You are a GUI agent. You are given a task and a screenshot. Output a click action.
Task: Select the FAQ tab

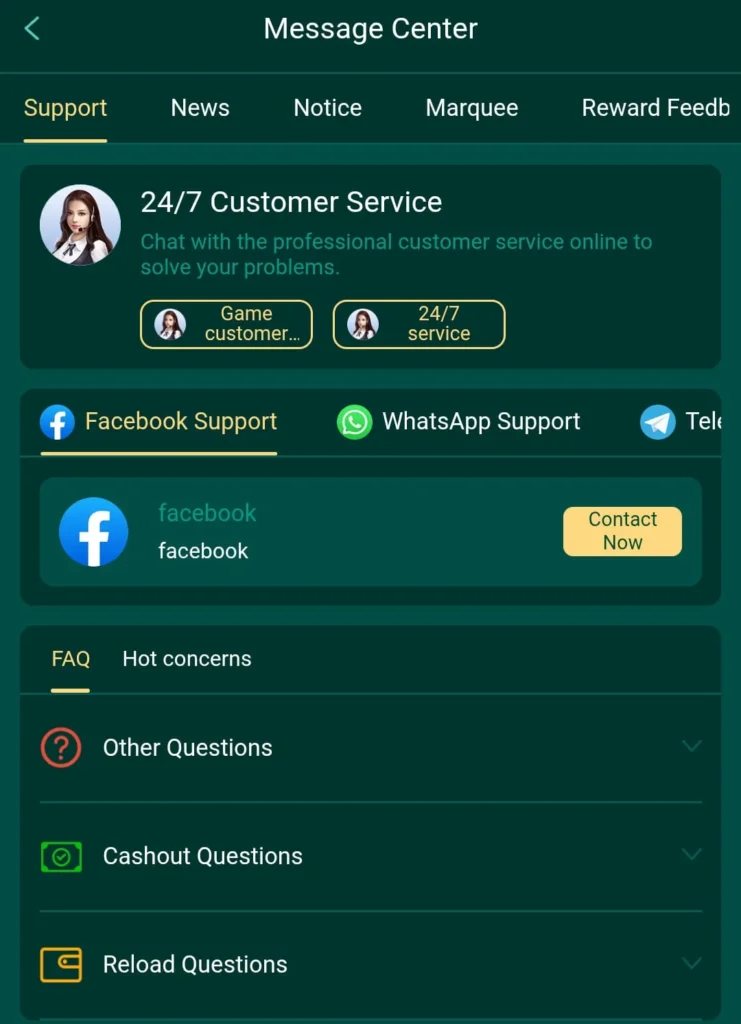(70, 659)
